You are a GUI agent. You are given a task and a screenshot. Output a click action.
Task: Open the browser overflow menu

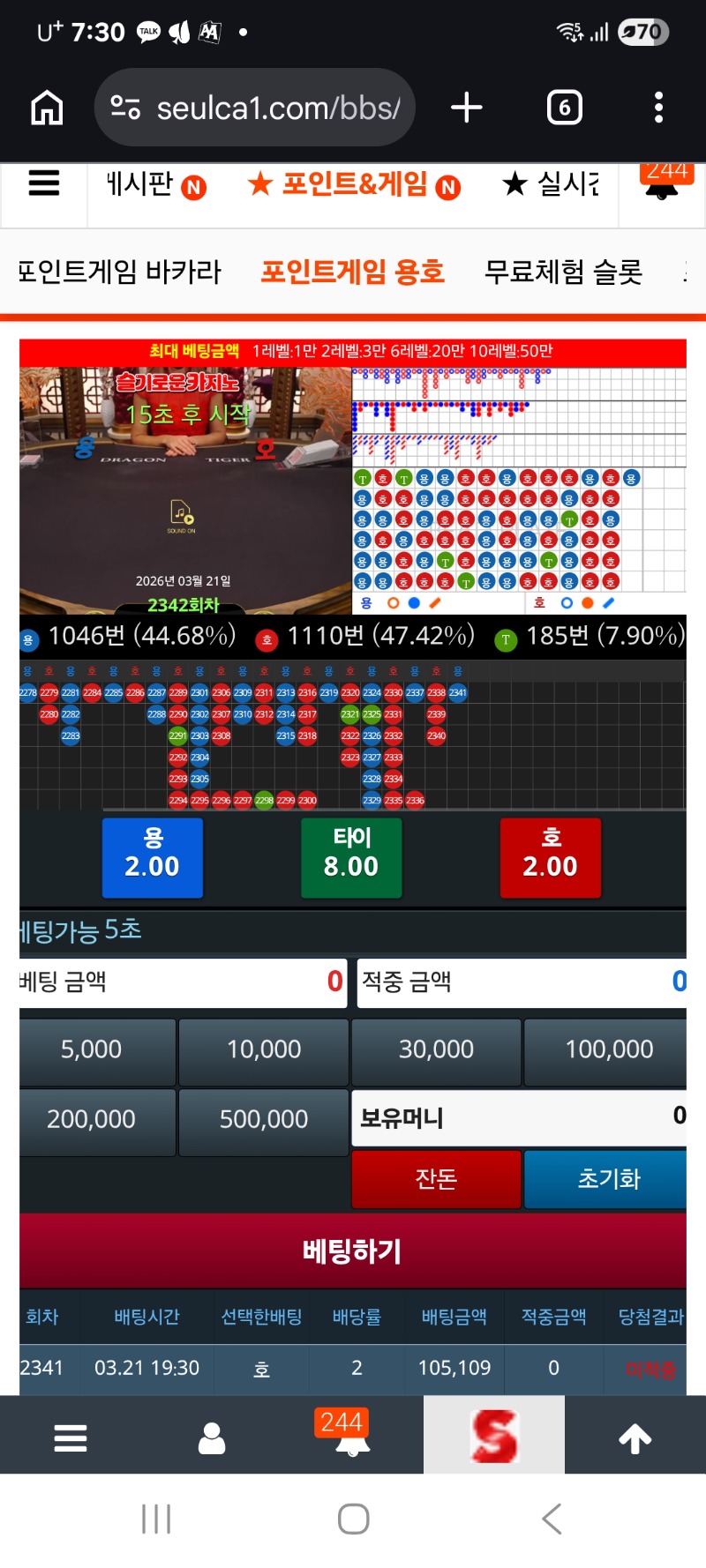[658, 108]
